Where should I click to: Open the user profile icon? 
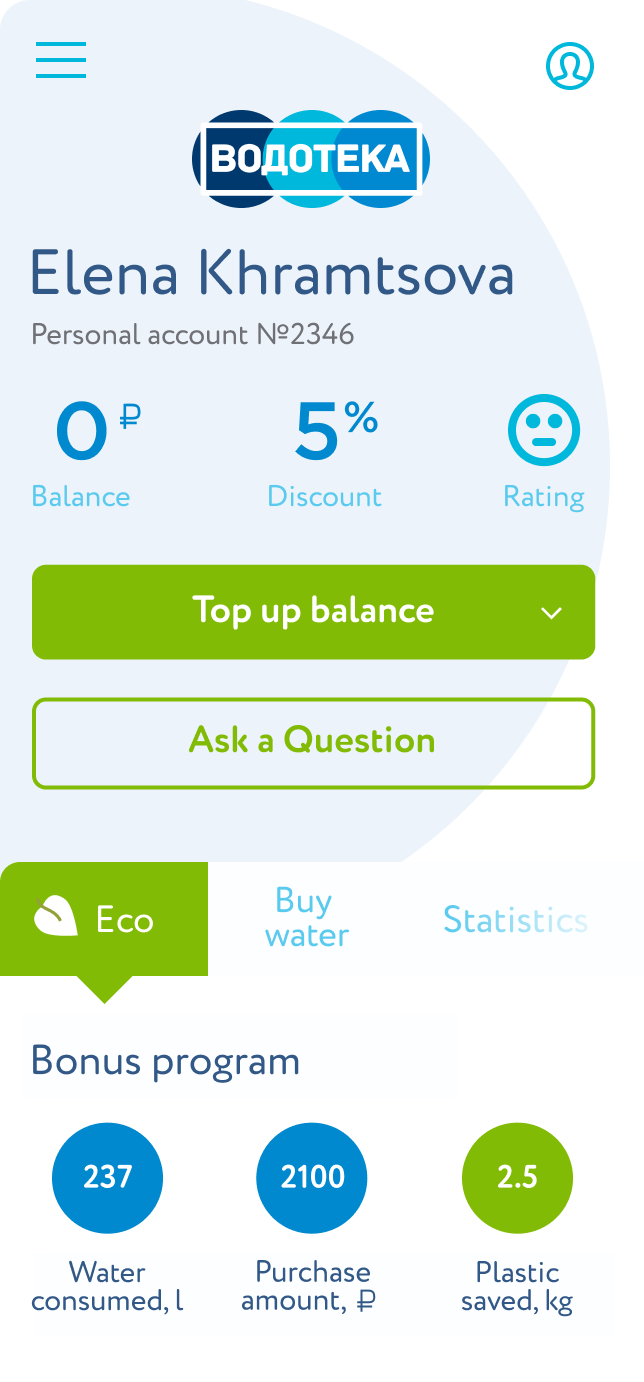pyautogui.click(x=570, y=66)
